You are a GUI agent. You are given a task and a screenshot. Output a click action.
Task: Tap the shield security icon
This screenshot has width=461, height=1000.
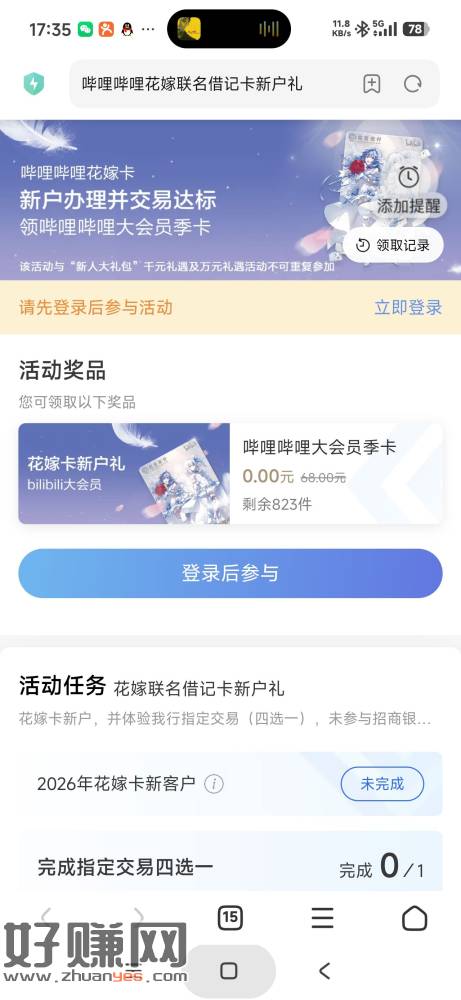click(x=34, y=84)
